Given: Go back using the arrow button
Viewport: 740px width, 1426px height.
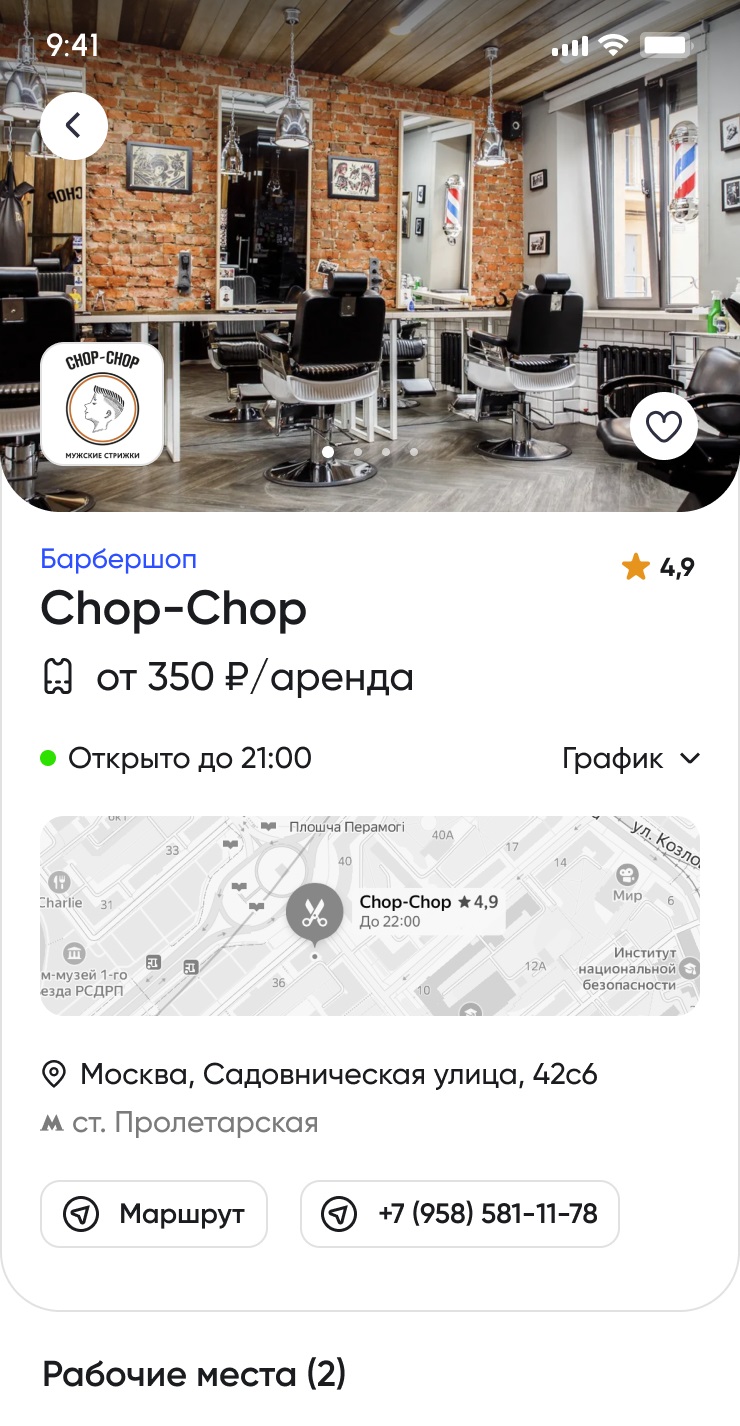Looking at the screenshot, I should (x=74, y=125).
